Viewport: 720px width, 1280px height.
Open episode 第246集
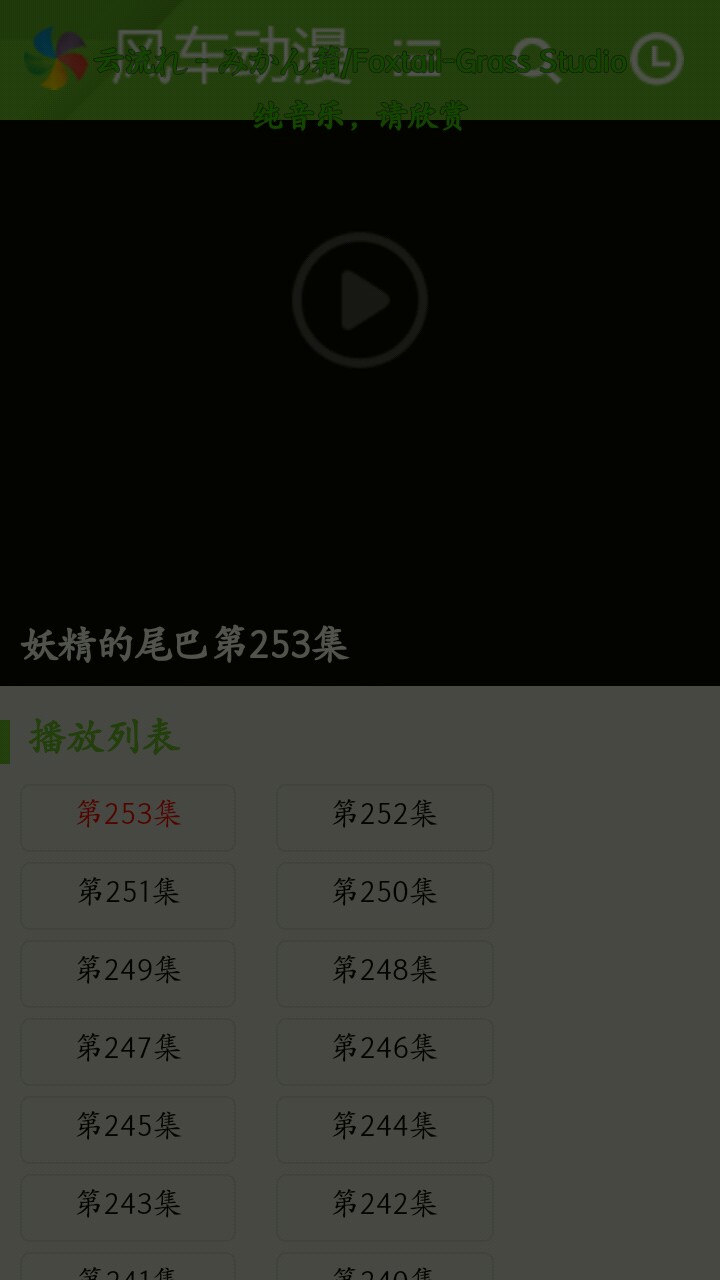[x=385, y=1048]
